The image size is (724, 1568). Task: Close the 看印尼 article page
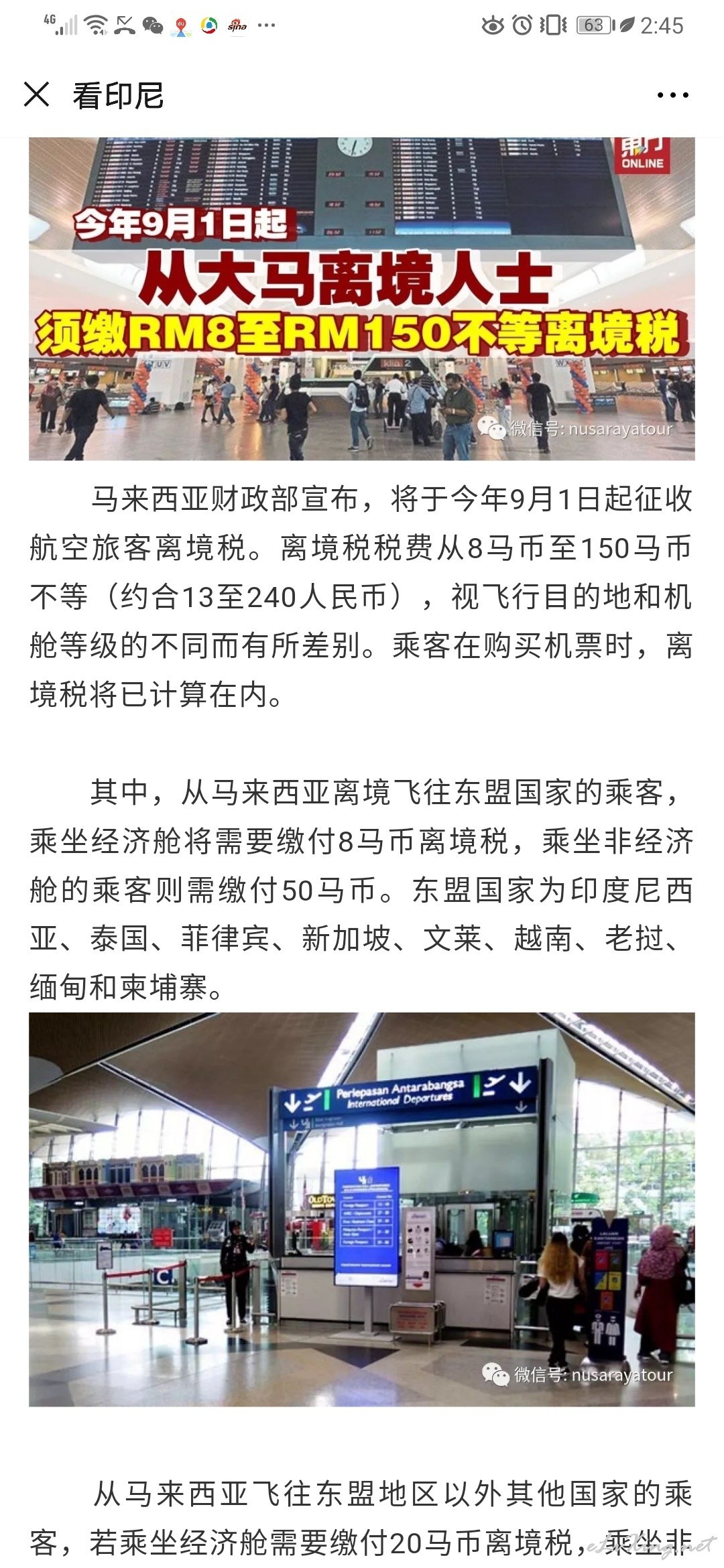37,94
